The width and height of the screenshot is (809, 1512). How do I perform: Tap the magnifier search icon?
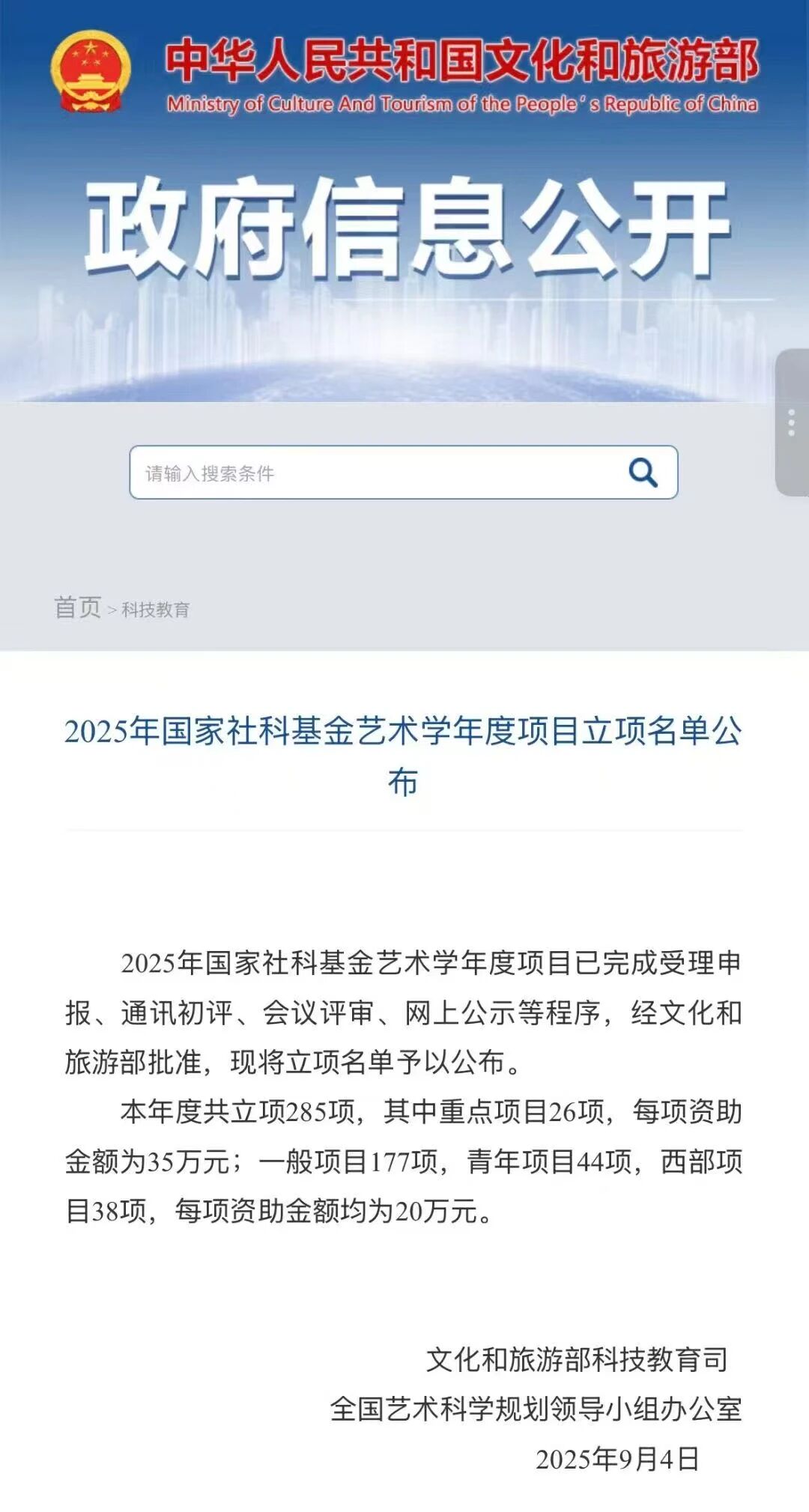643,473
